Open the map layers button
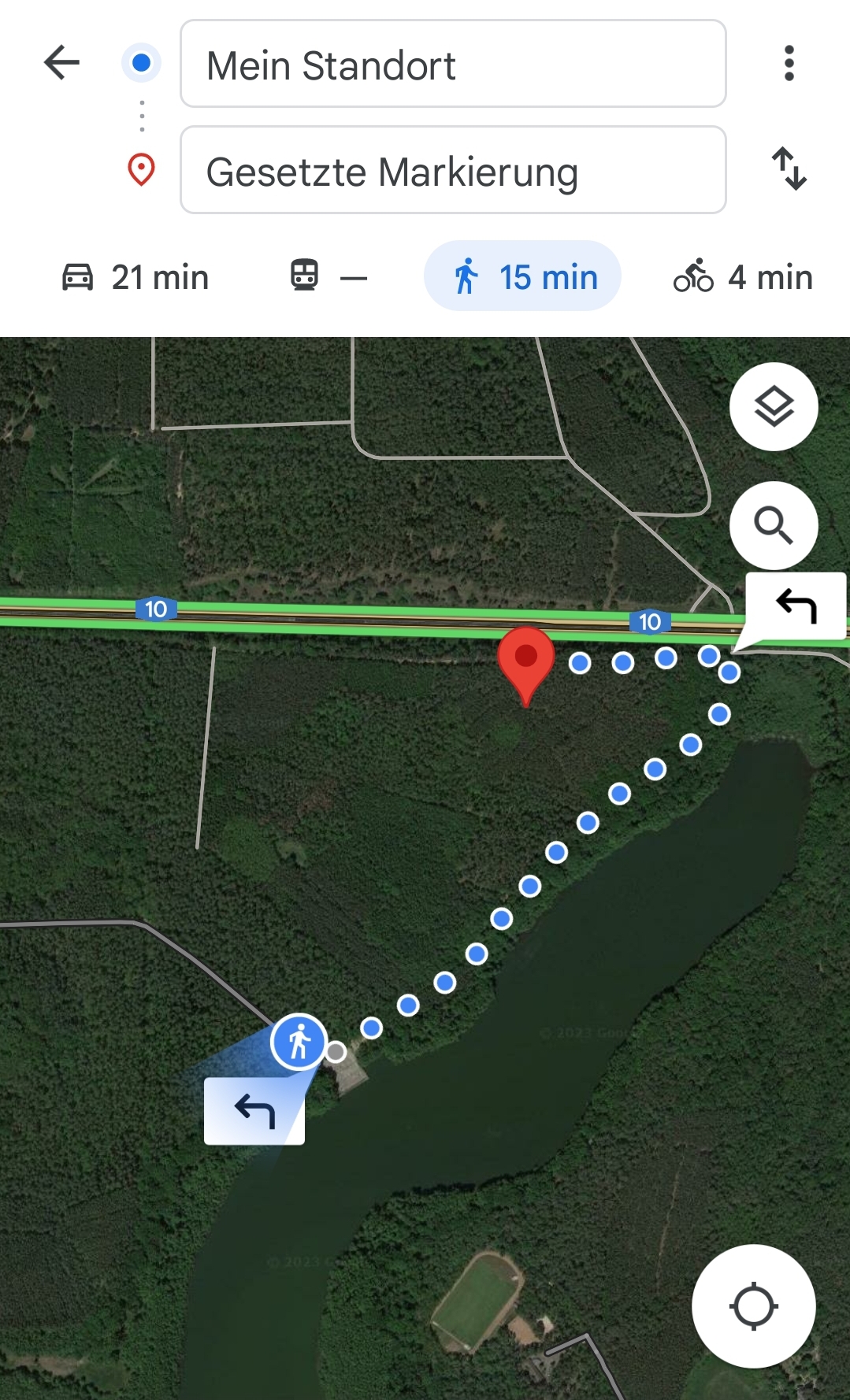The width and height of the screenshot is (850, 1400). coord(774,407)
